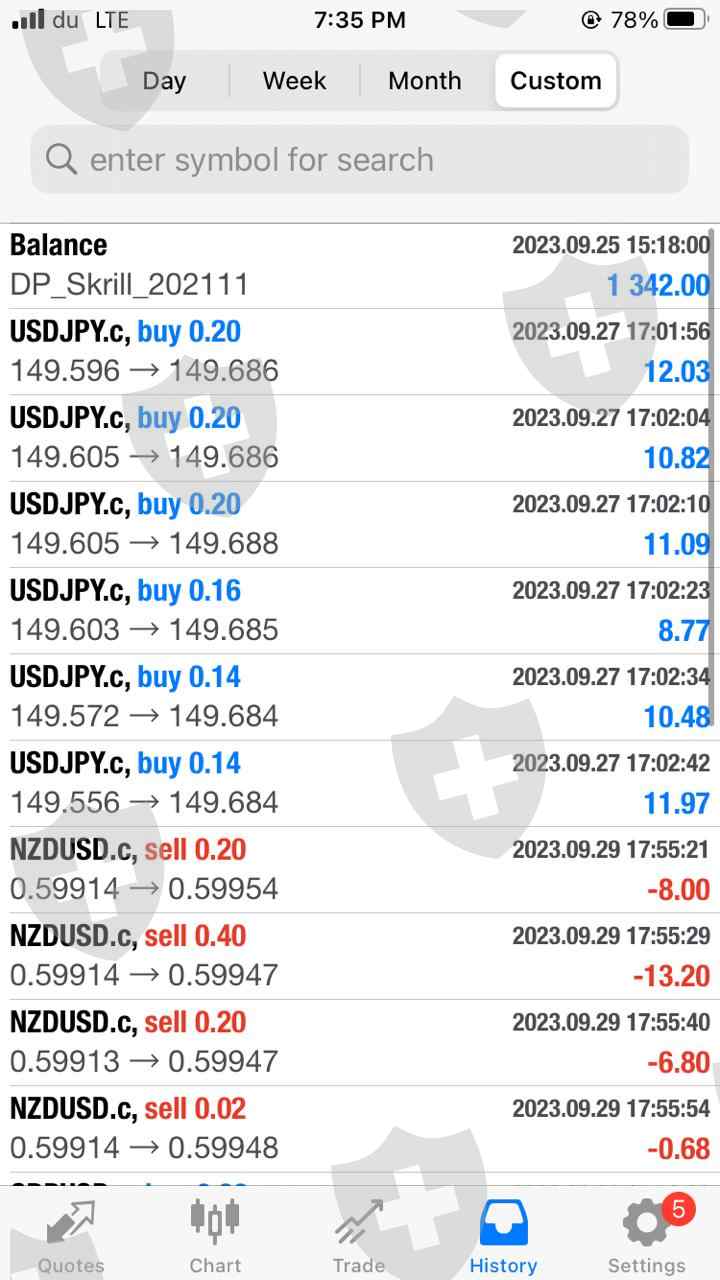
Task: Switch to the Trade tab
Action: (359, 1235)
